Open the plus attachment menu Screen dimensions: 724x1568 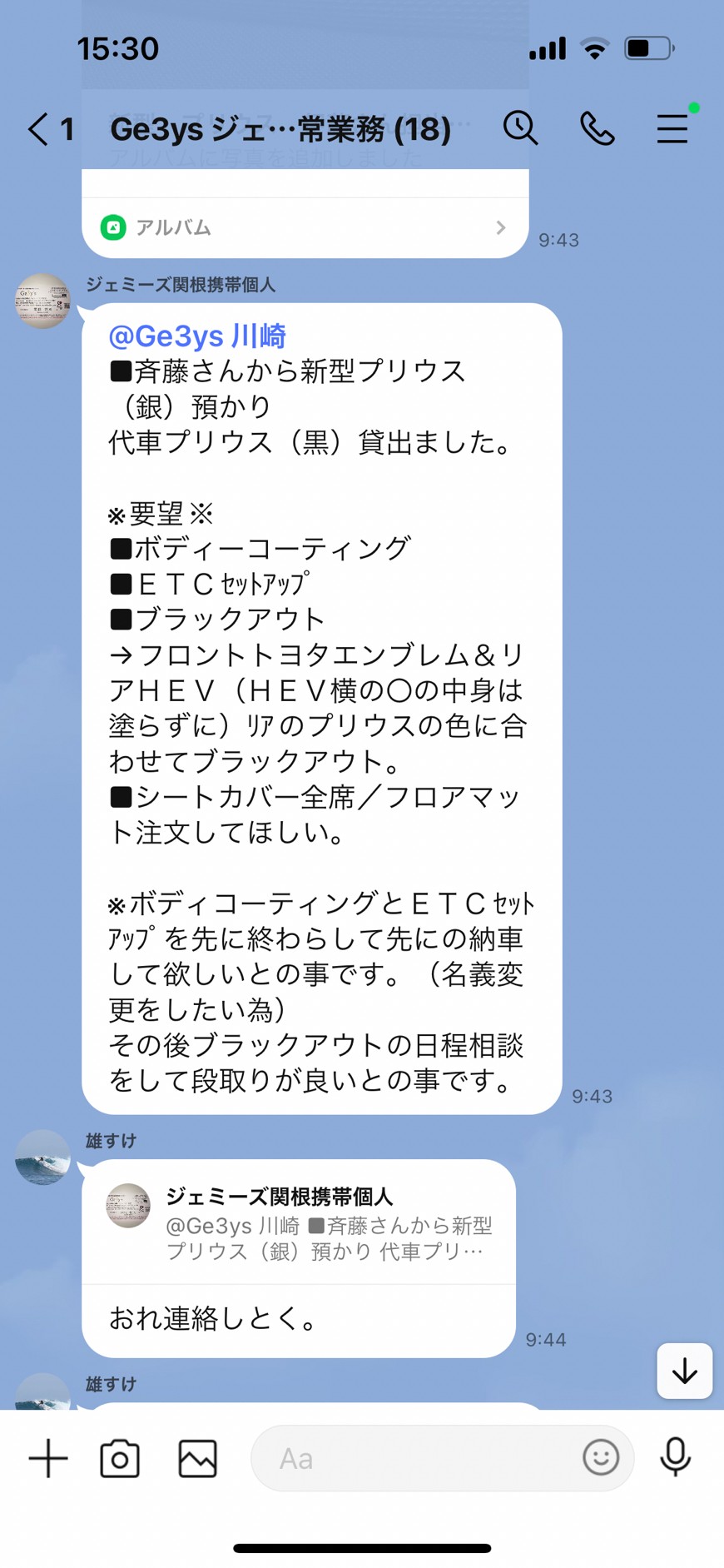click(48, 1459)
